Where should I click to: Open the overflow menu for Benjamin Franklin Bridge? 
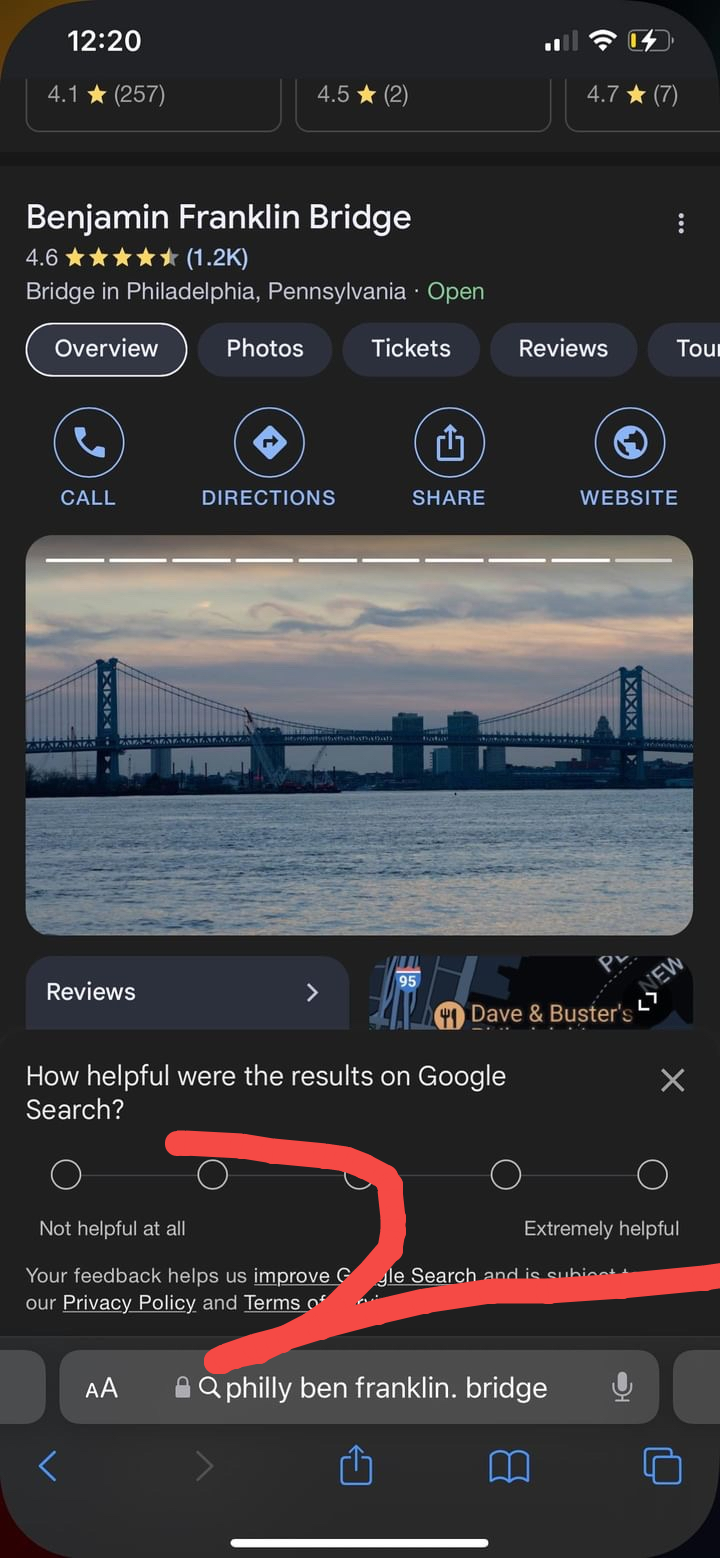coord(681,223)
